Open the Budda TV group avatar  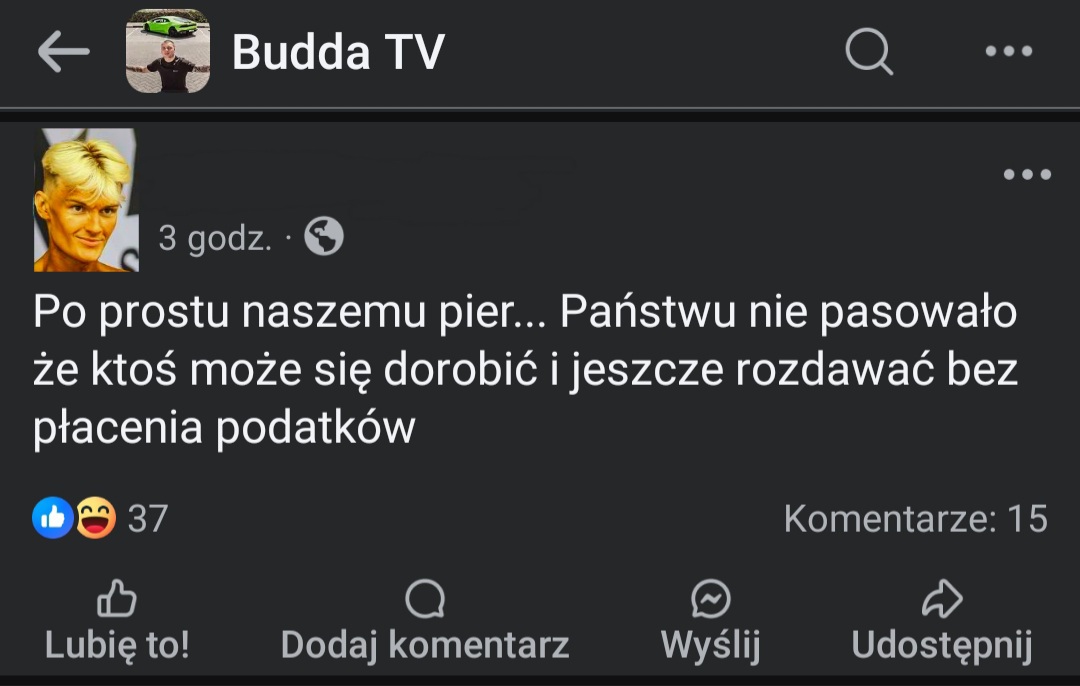tap(168, 52)
